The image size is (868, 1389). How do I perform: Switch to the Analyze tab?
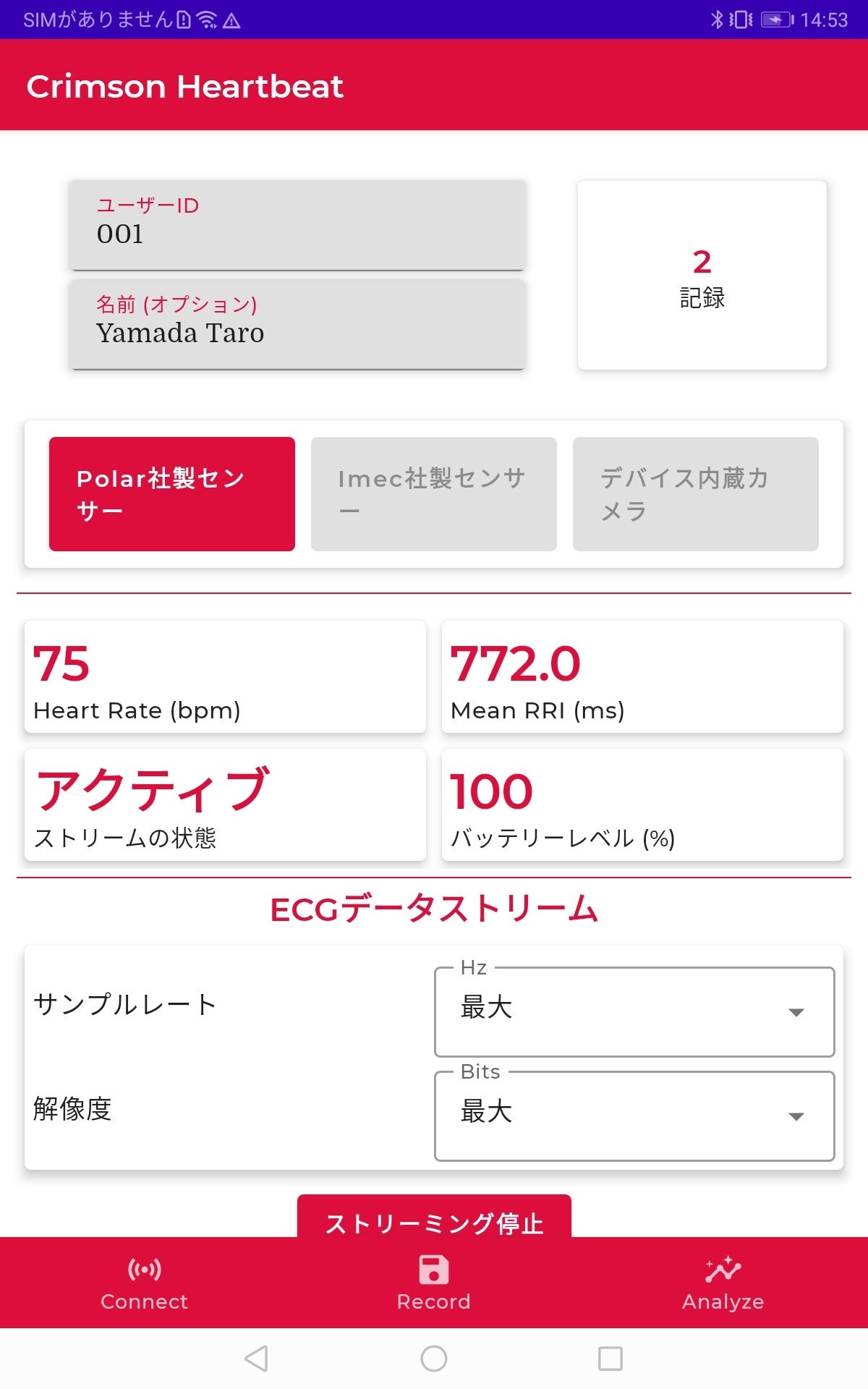point(723,1283)
